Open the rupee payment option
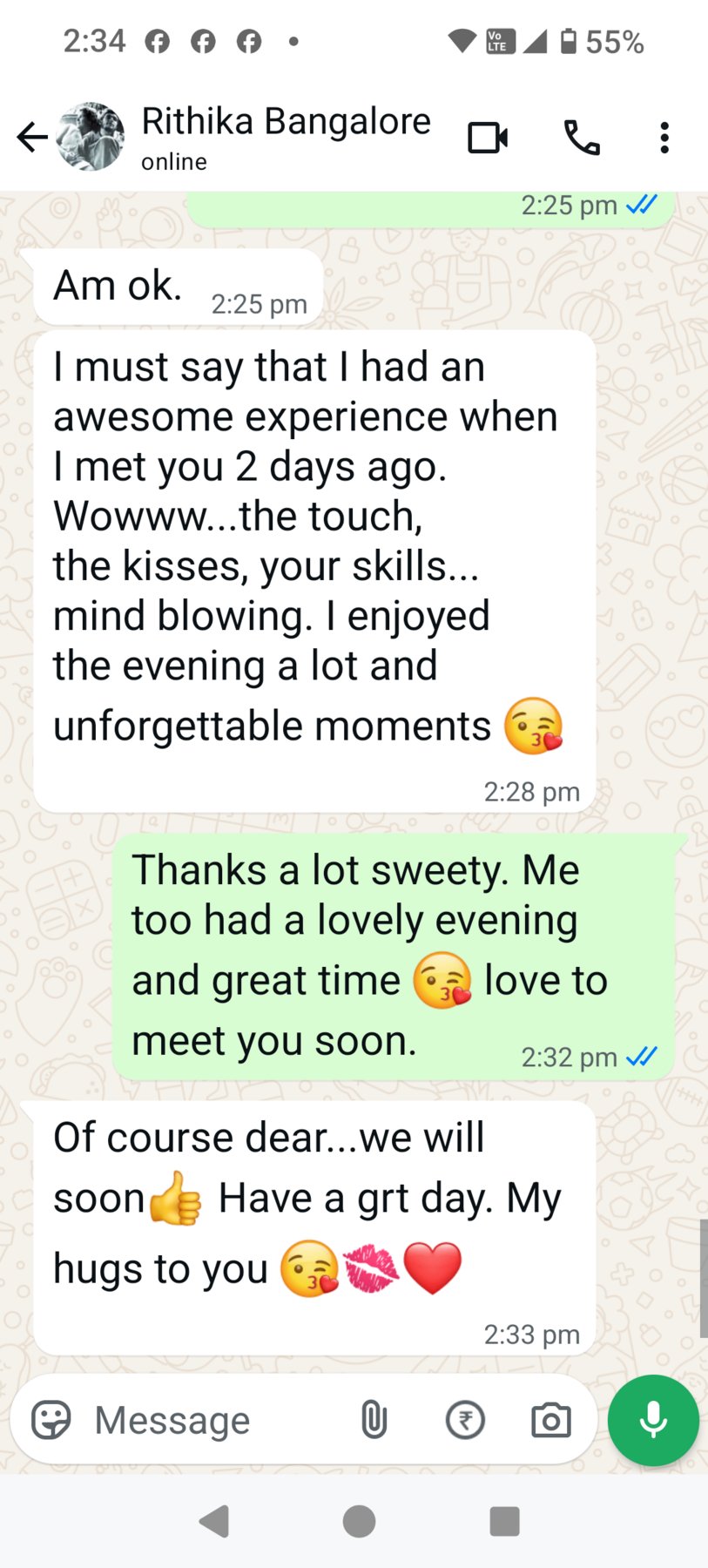Screen dimensions: 708x1568 coord(465,1421)
